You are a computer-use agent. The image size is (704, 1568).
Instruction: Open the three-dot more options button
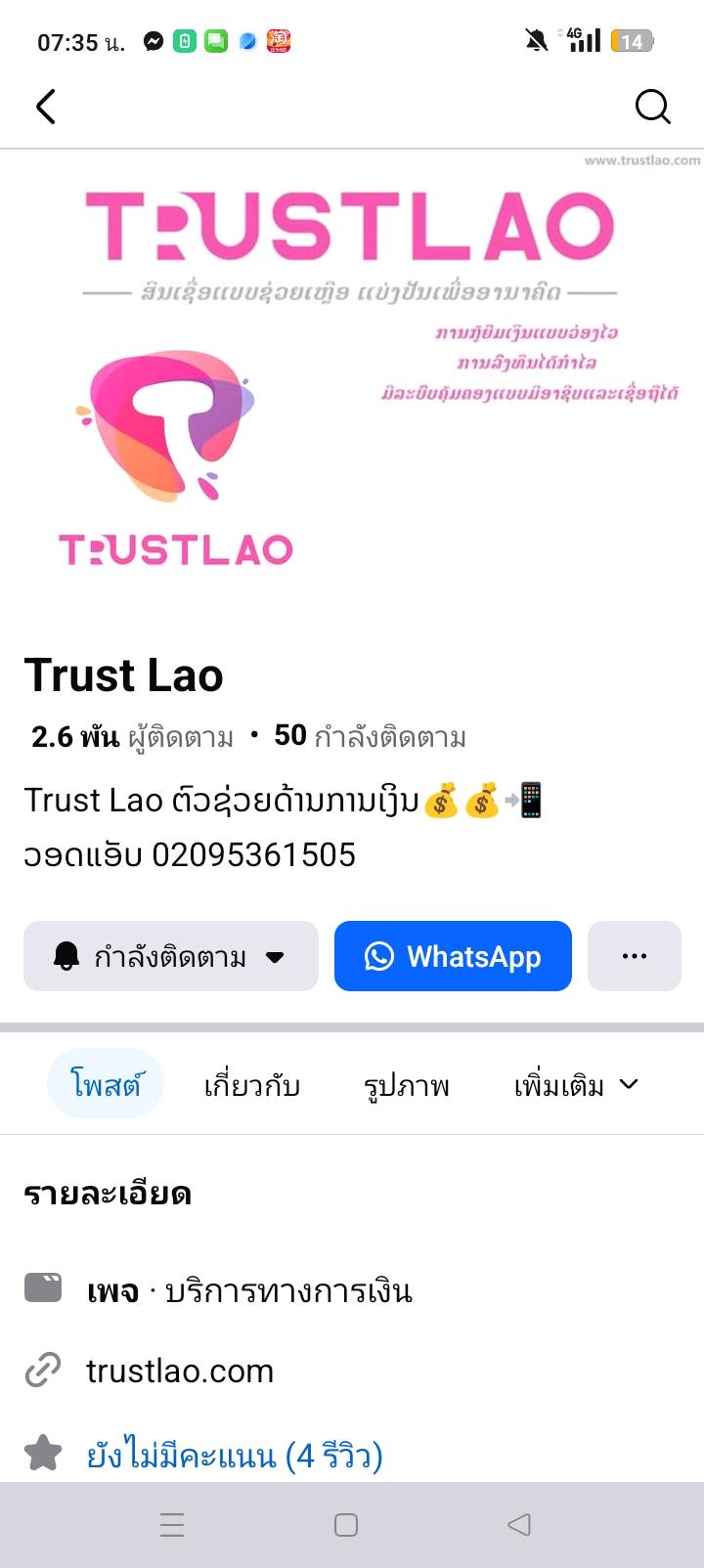tap(634, 956)
